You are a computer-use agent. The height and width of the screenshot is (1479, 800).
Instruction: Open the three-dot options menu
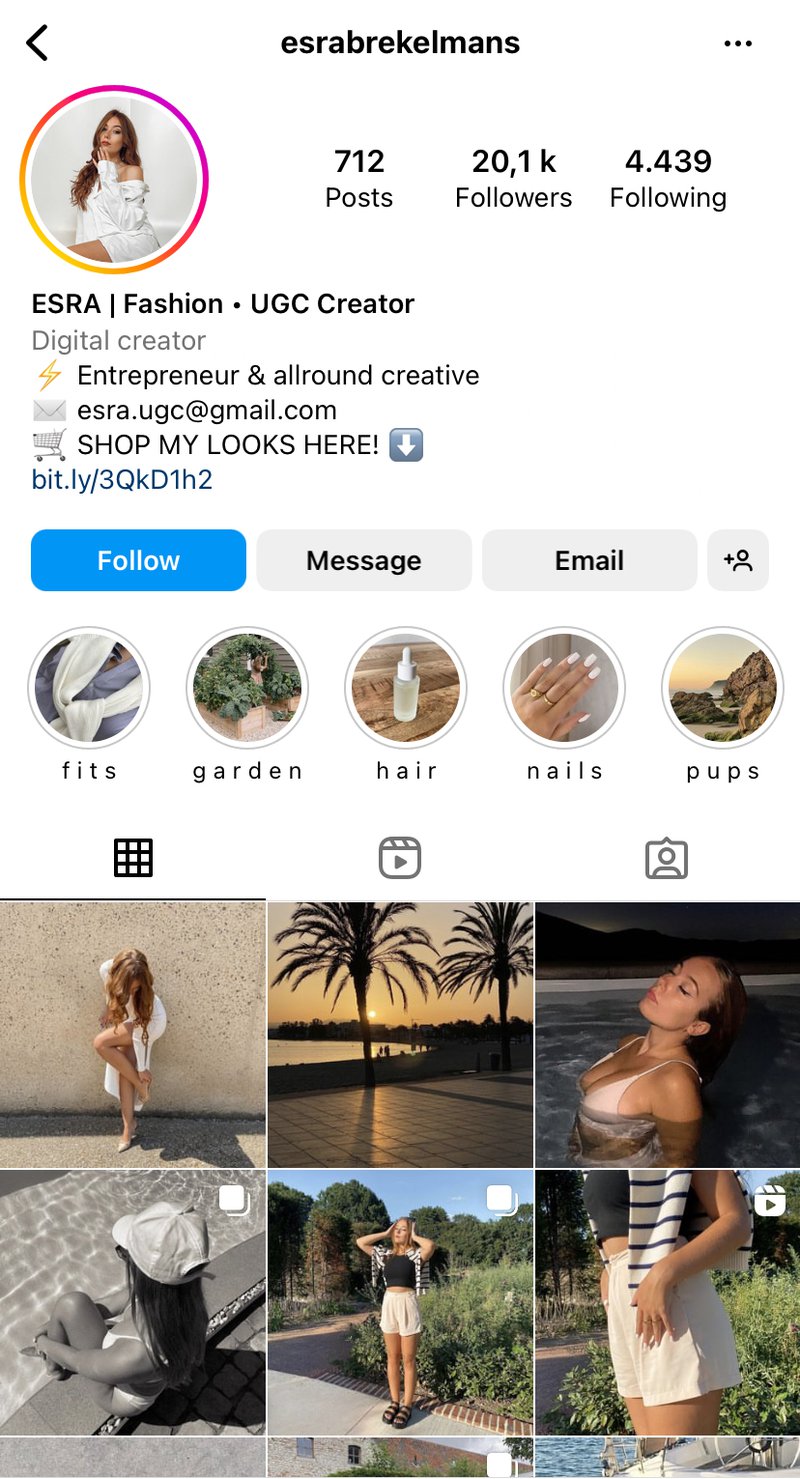tap(738, 43)
